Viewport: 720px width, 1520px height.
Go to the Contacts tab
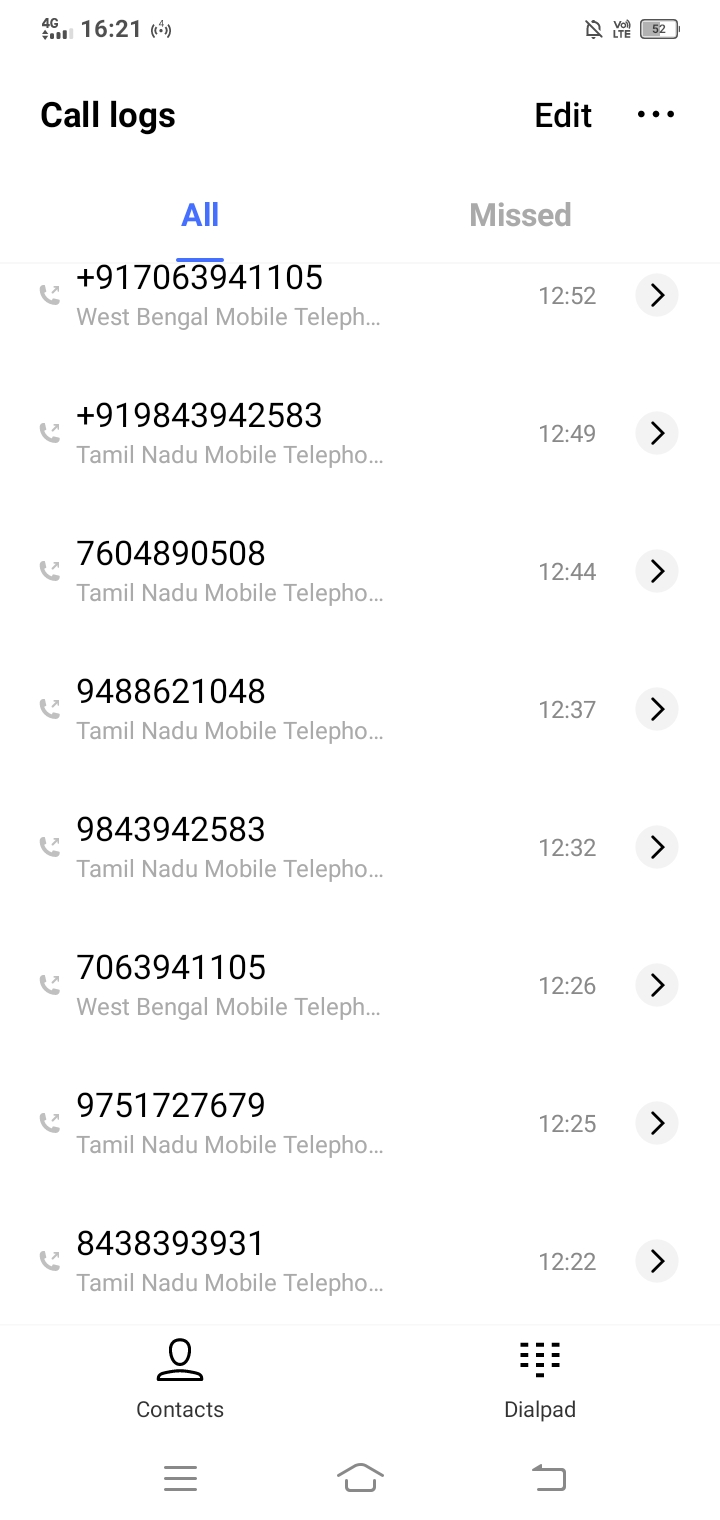pos(180,1380)
